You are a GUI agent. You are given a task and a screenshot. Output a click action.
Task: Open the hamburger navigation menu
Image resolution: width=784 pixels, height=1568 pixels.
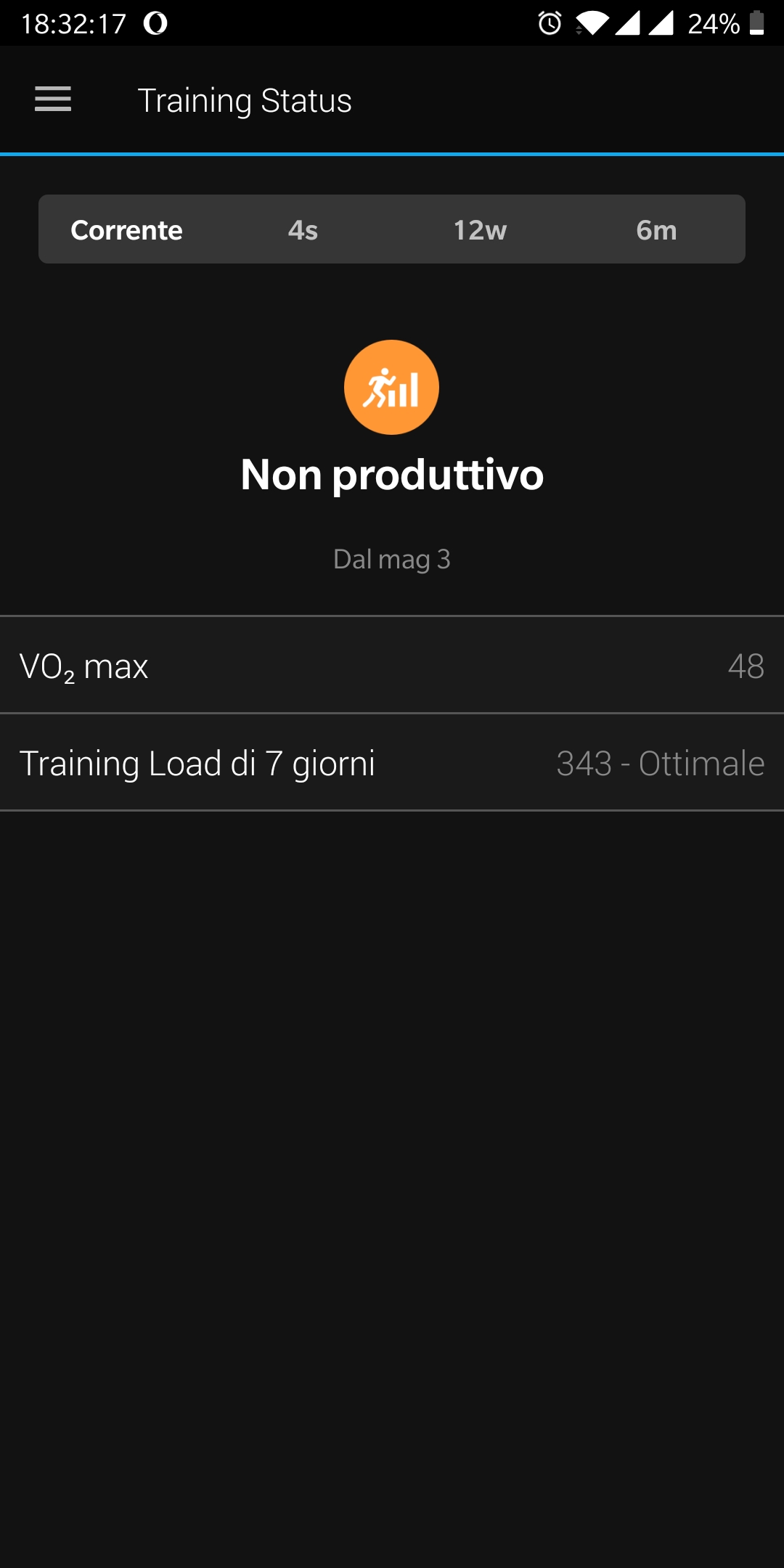point(53,99)
